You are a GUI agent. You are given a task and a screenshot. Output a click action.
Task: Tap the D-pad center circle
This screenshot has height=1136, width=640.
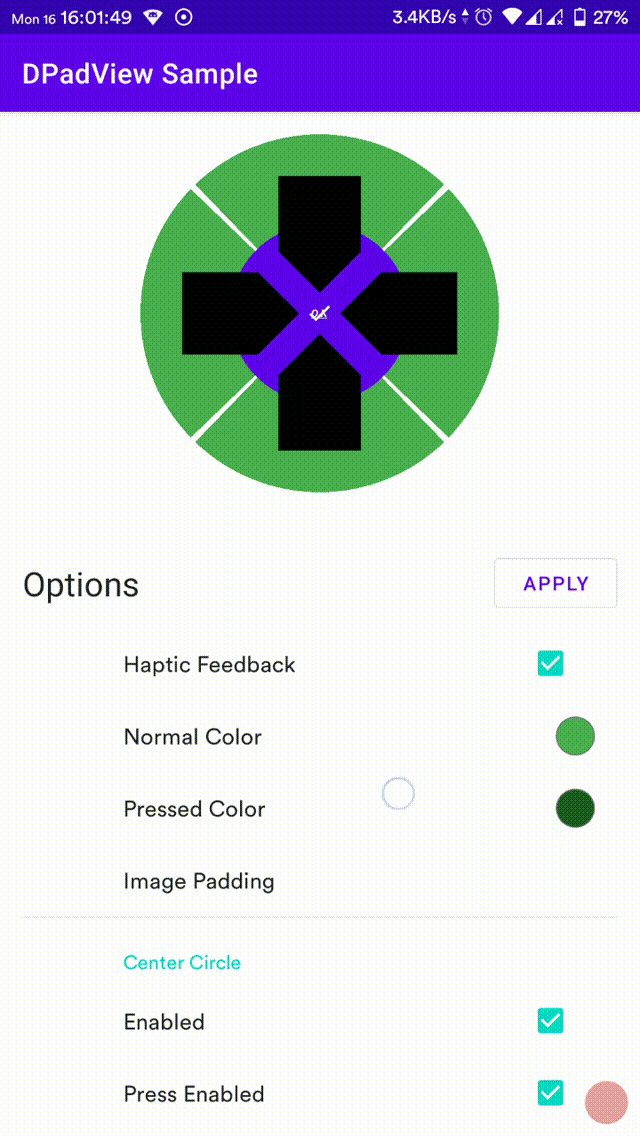click(x=320, y=313)
